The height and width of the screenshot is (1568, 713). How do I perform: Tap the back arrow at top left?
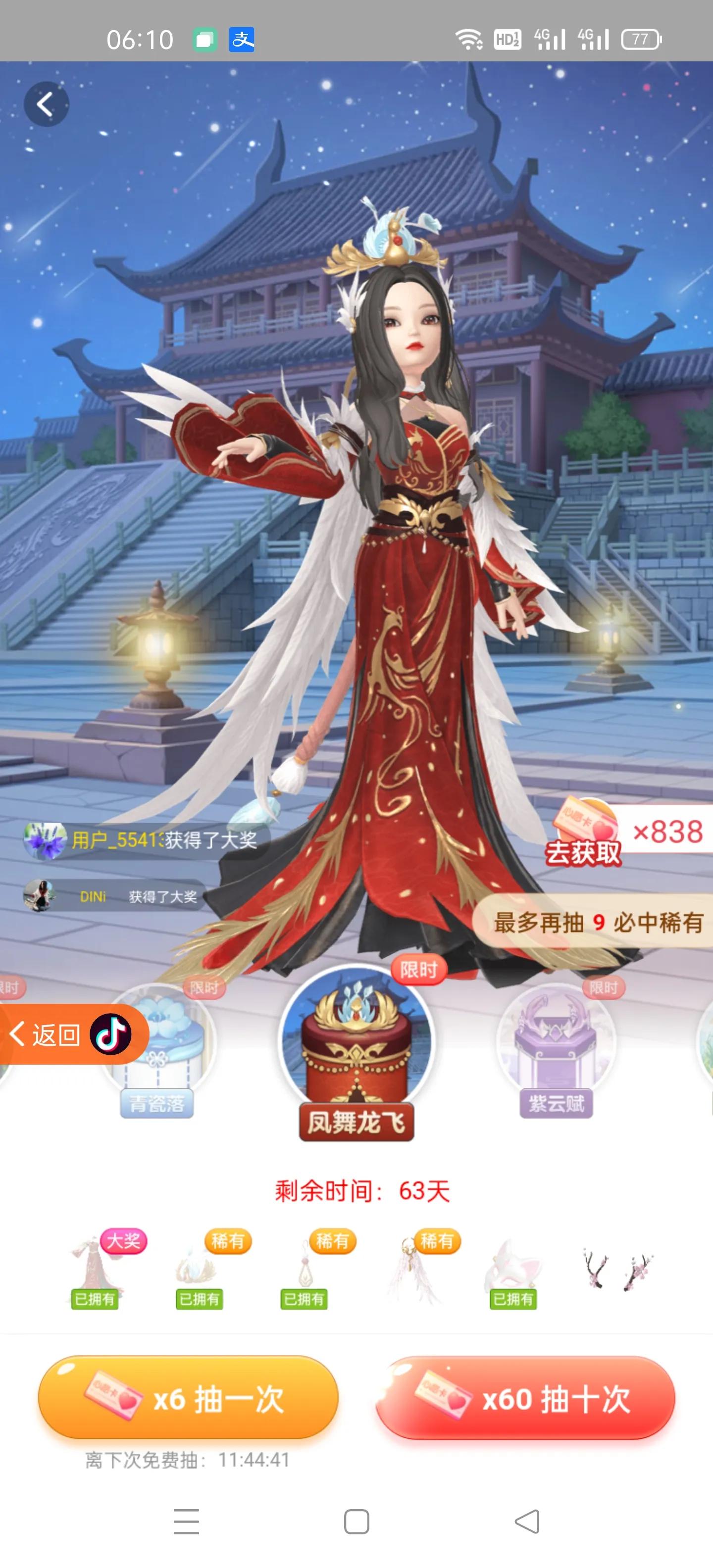(x=46, y=104)
